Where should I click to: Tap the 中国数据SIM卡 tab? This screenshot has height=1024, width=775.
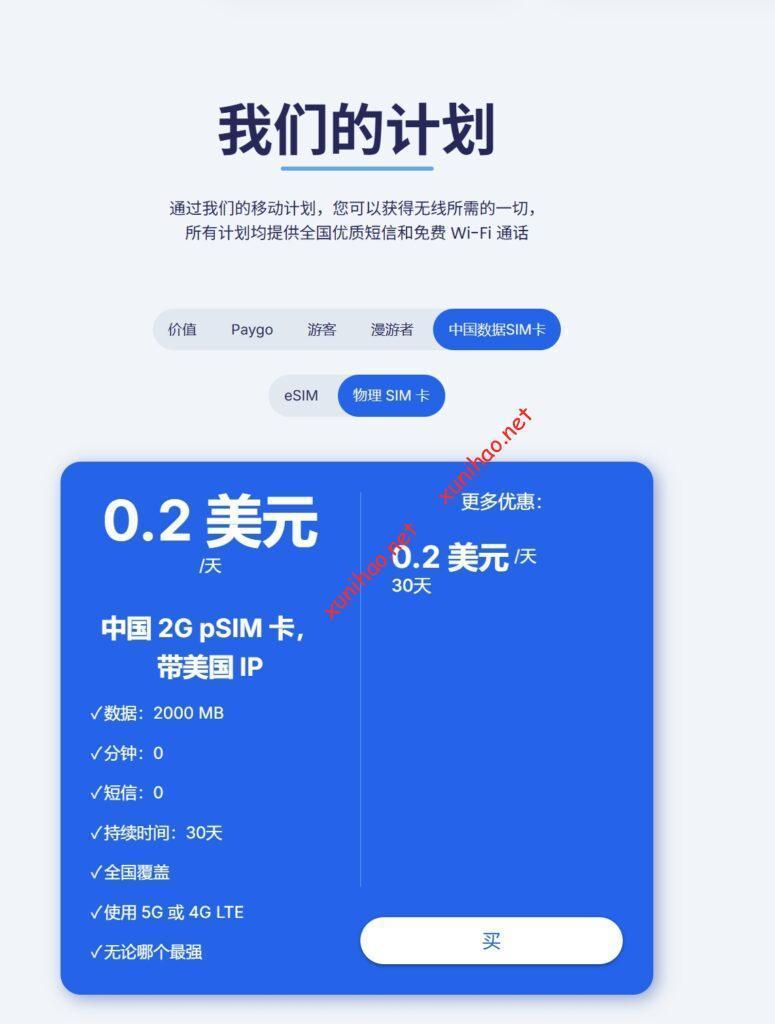tap(497, 330)
